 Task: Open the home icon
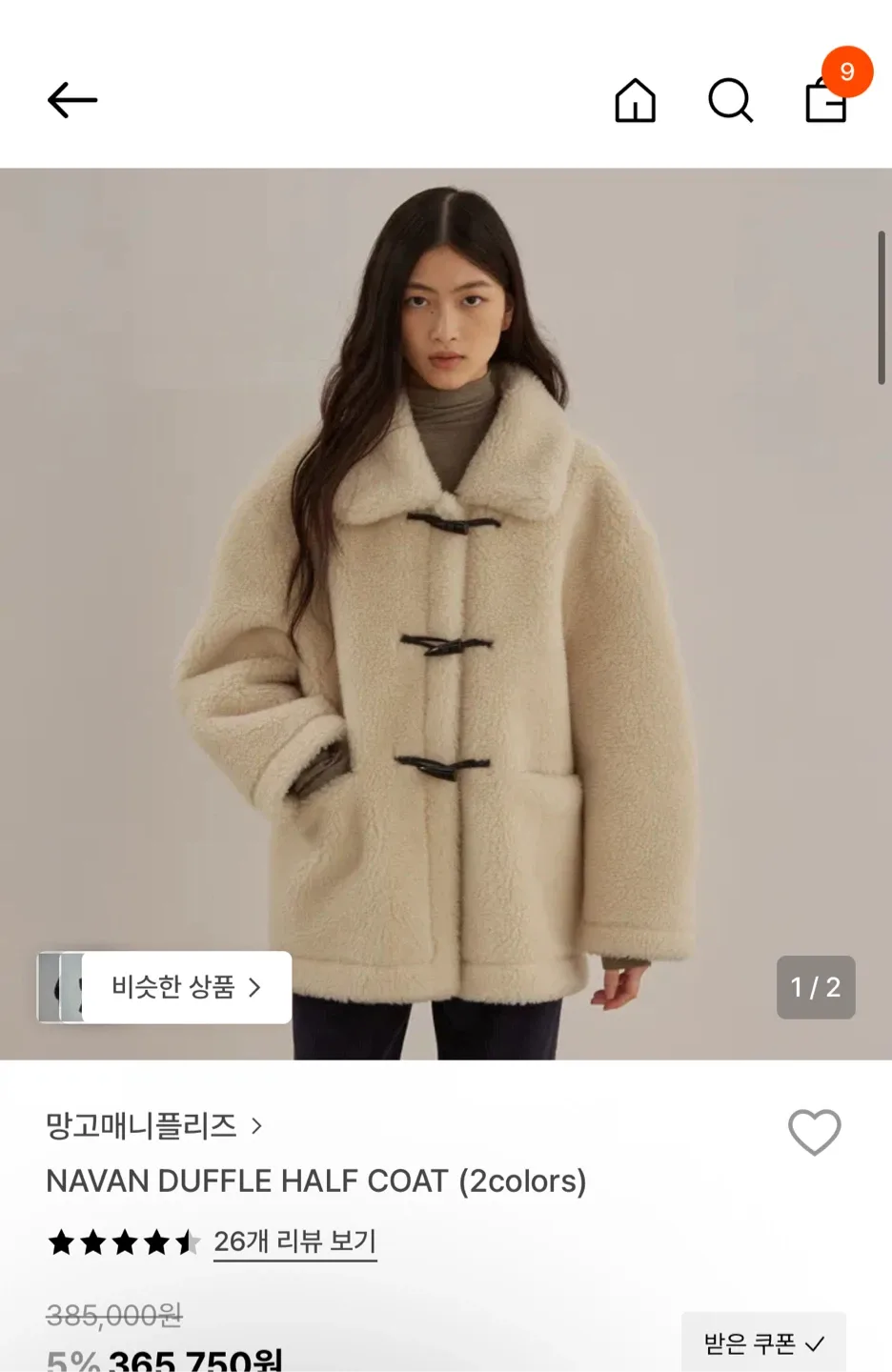click(635, 100)
